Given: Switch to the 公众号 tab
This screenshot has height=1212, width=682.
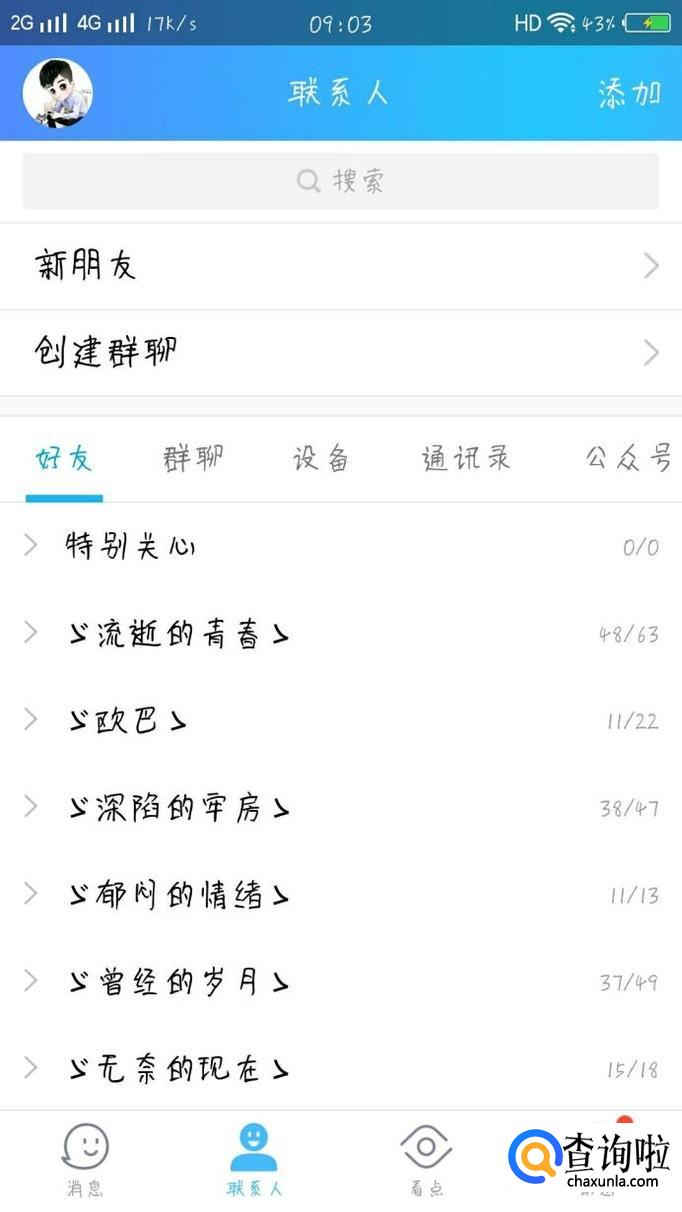Looking at the screenshot, I should click(x=628, y=459).
